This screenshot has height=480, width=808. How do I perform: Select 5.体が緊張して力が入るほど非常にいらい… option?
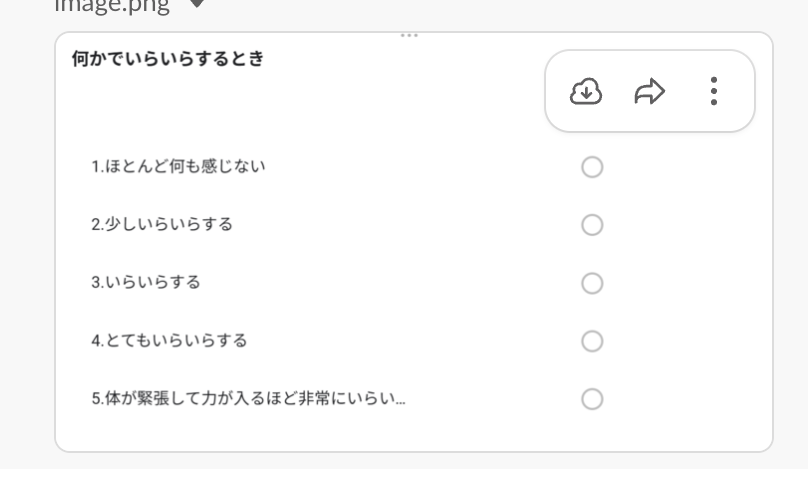(x=592, y=399)
